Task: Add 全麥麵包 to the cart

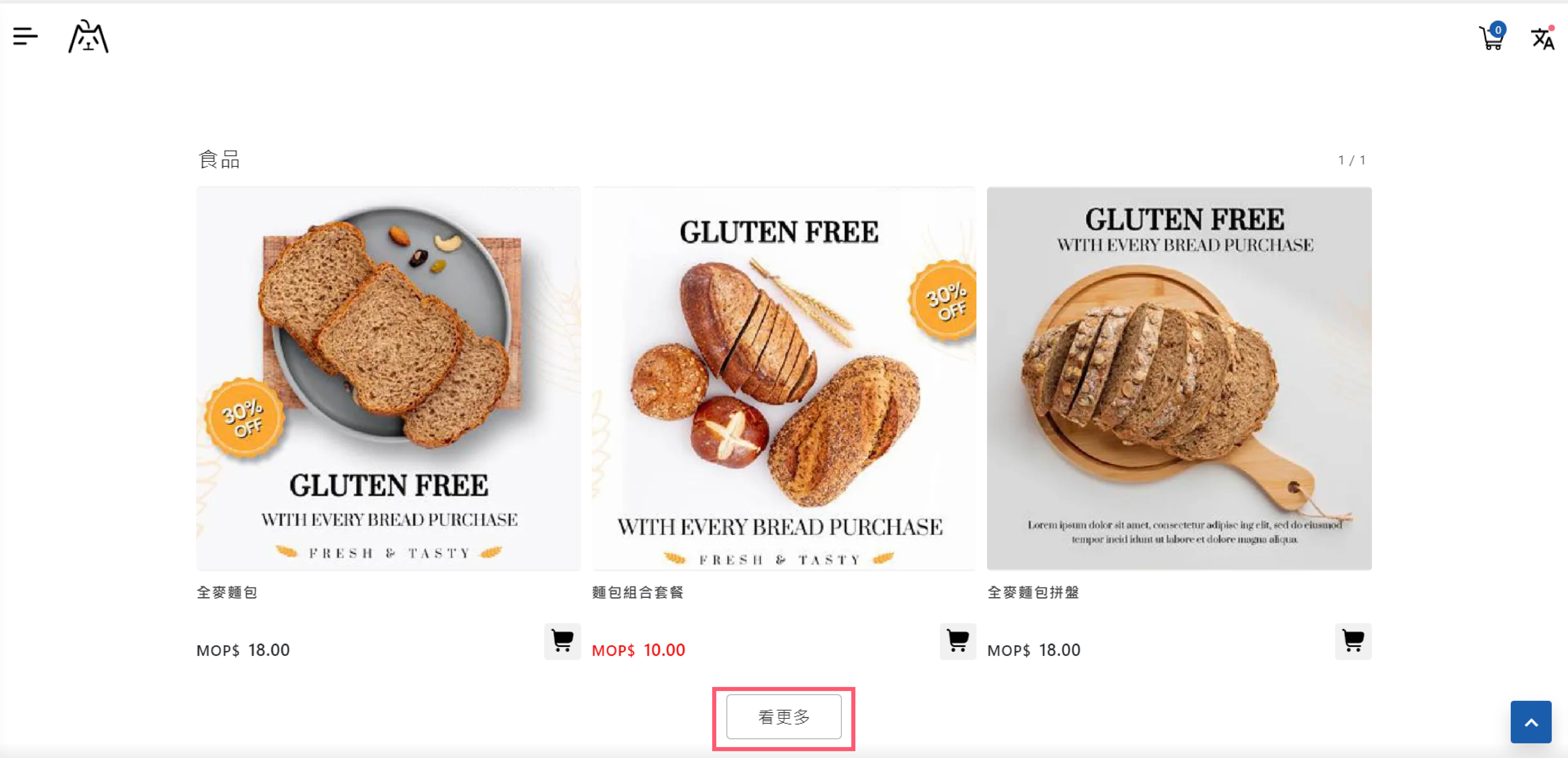Action: 562,641
